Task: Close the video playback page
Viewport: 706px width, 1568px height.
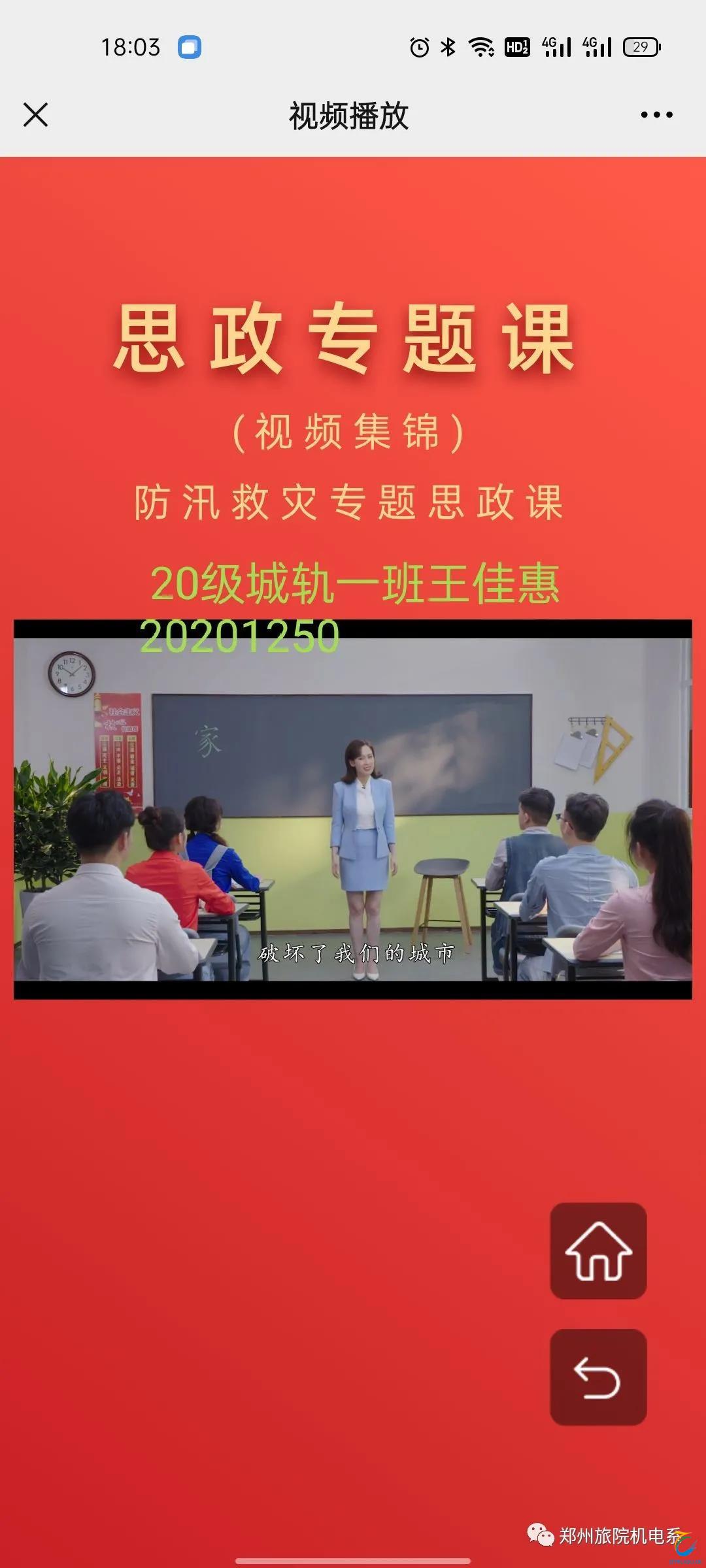Action: 36,115
